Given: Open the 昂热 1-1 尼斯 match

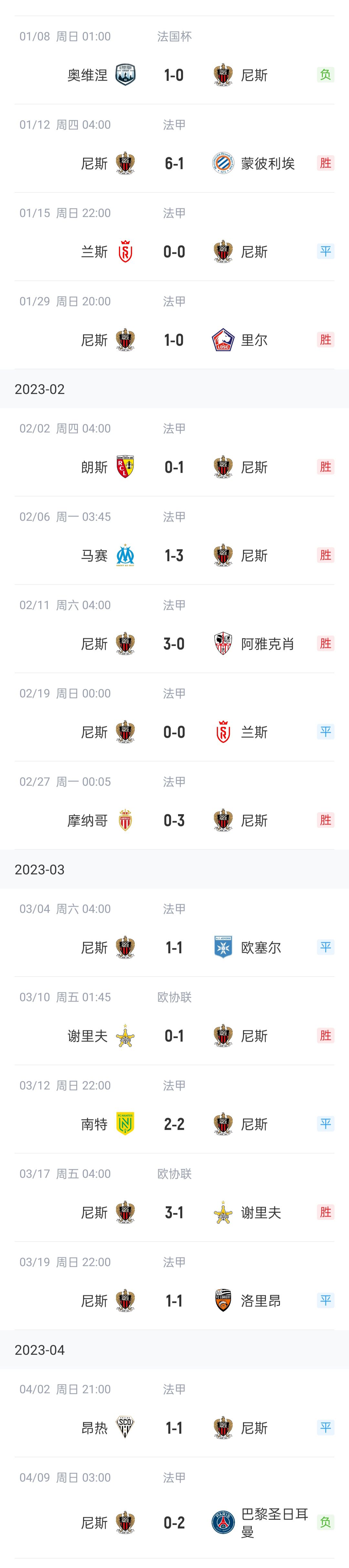Looking at the screenshot, I should pyautogui.click(x=174, y=1427).
